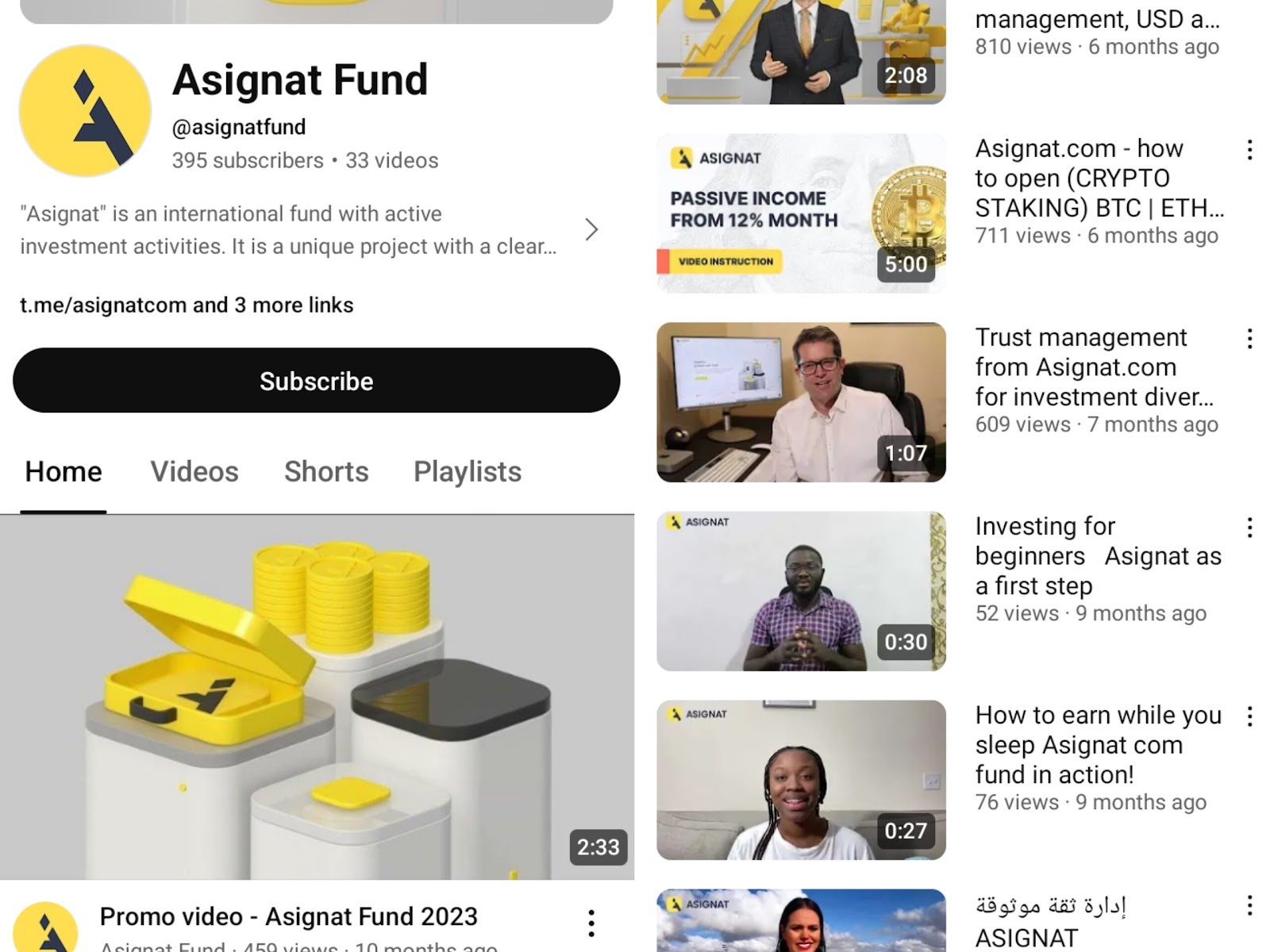Screen dimensions: 1270x952
Task: Play How to earn while you sleep video
Action: pyautogui.click(x=801, y=780)
